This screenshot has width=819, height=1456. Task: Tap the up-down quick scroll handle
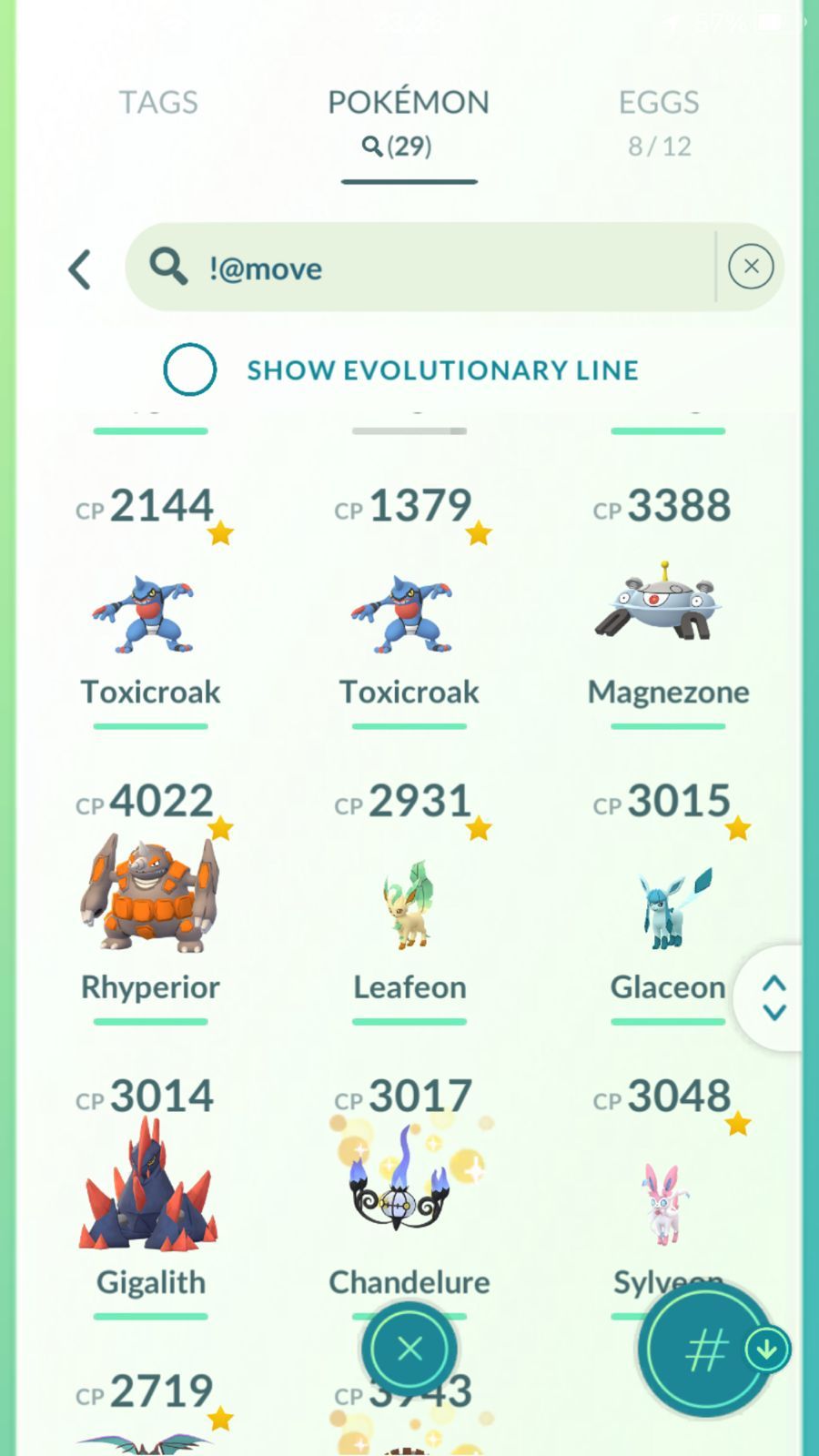[x=773, y=998]
